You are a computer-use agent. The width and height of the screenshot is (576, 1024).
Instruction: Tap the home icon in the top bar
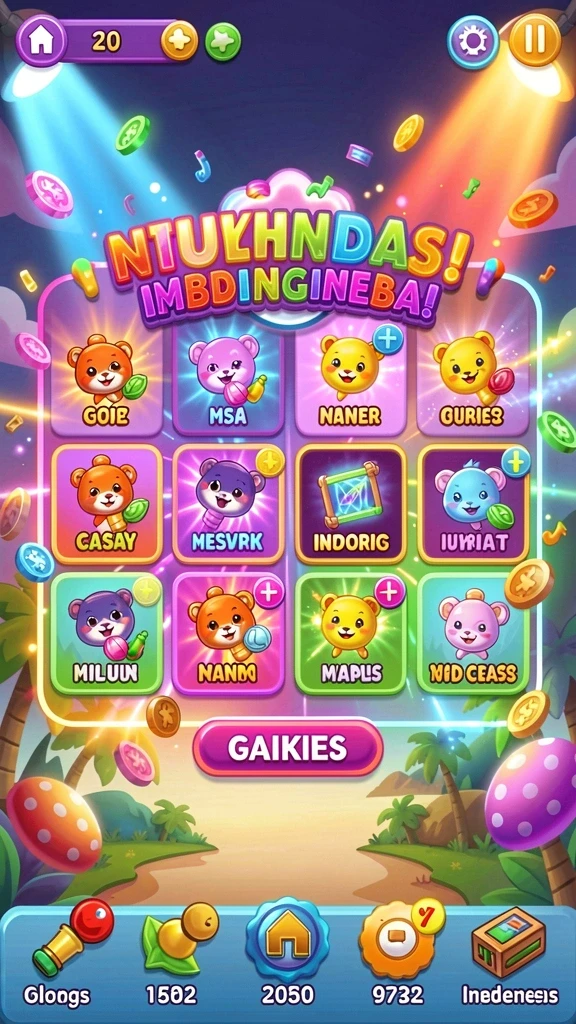pos(41,40)
